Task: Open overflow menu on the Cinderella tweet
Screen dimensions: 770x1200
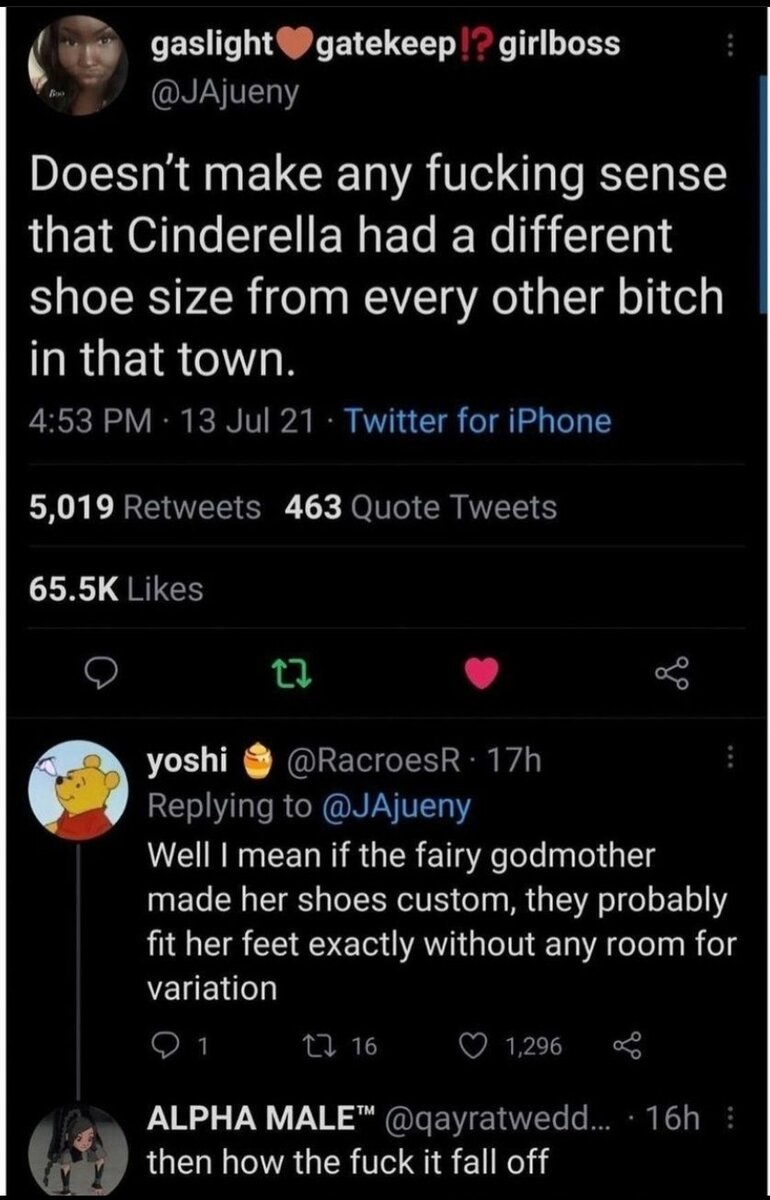Action: tap(731, 46)
